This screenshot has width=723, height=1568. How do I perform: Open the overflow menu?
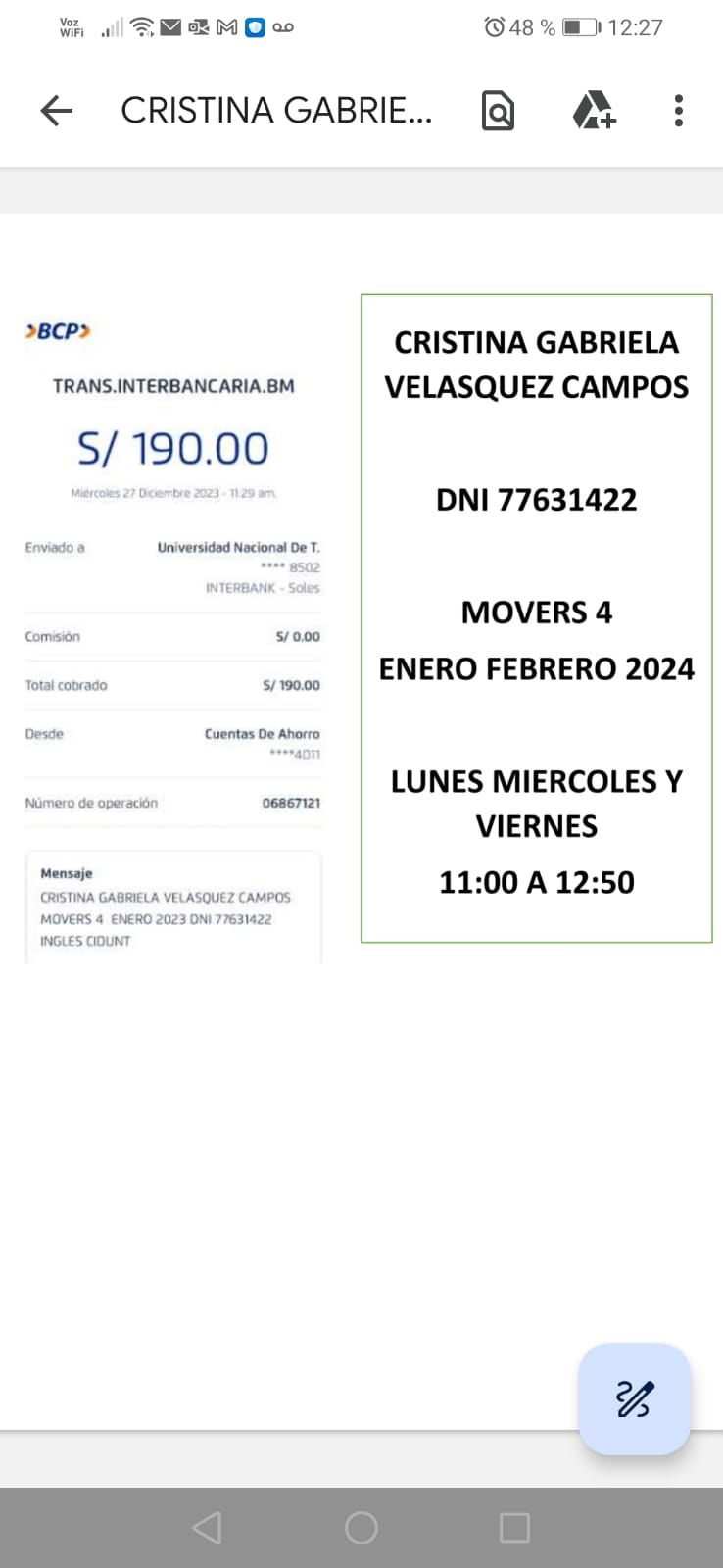(x=678, y=111)
